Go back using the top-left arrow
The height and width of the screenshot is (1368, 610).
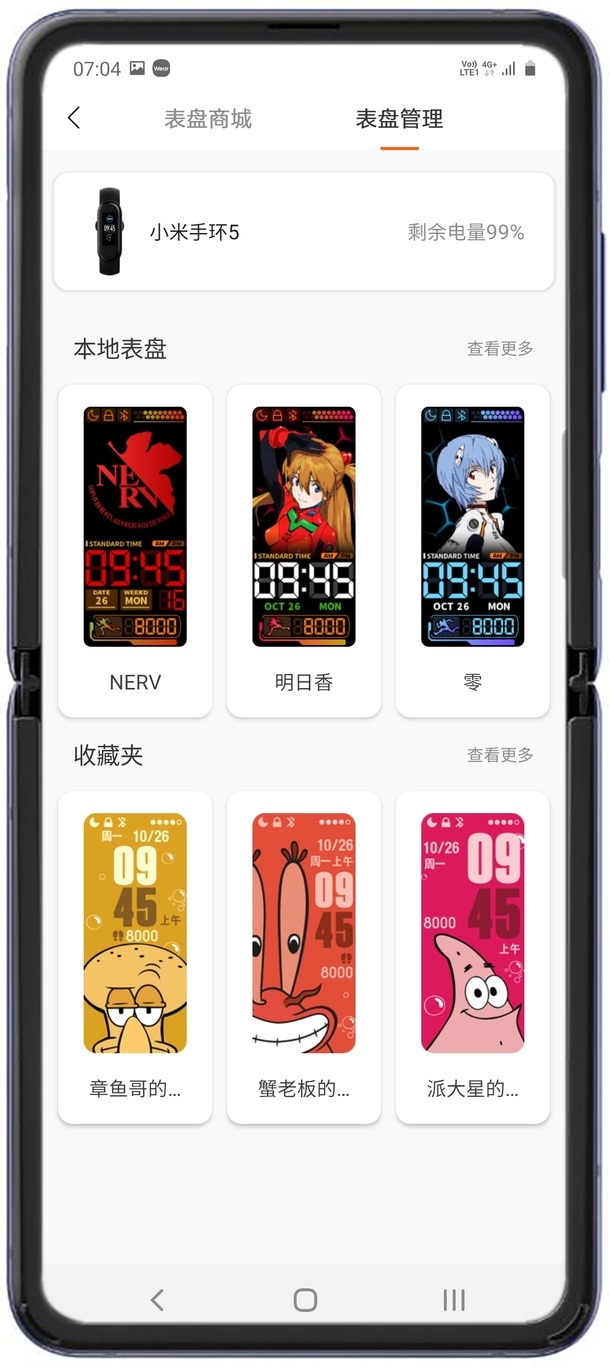coord(74,118)
